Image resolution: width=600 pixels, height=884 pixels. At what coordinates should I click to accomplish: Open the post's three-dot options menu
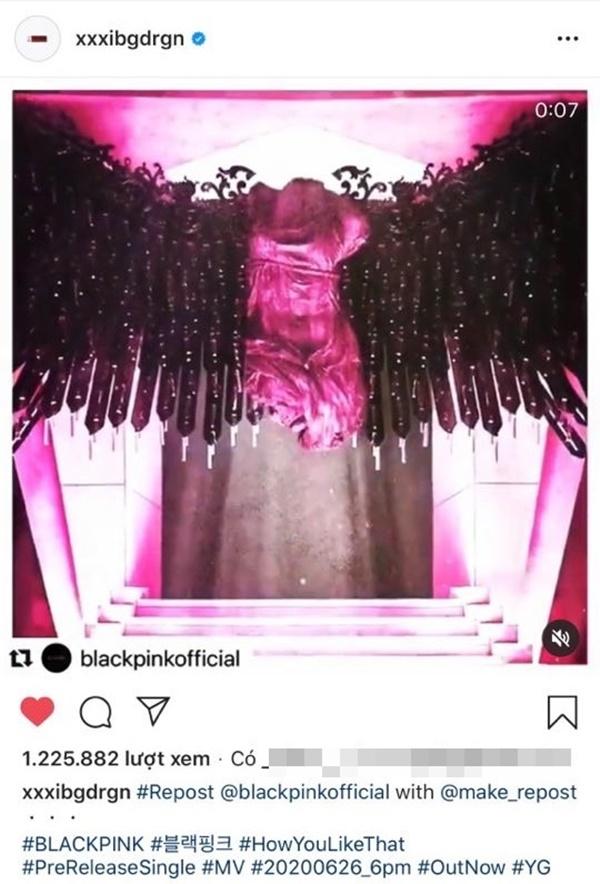(x=567, y=39)
